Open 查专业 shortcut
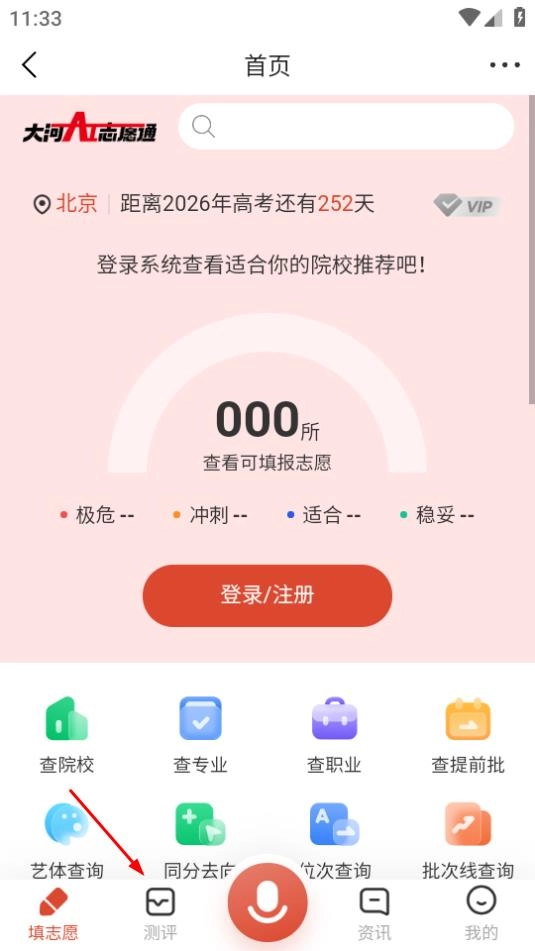Image resolution: width=535 pixels, height=951 pixels. pos(200,735)
